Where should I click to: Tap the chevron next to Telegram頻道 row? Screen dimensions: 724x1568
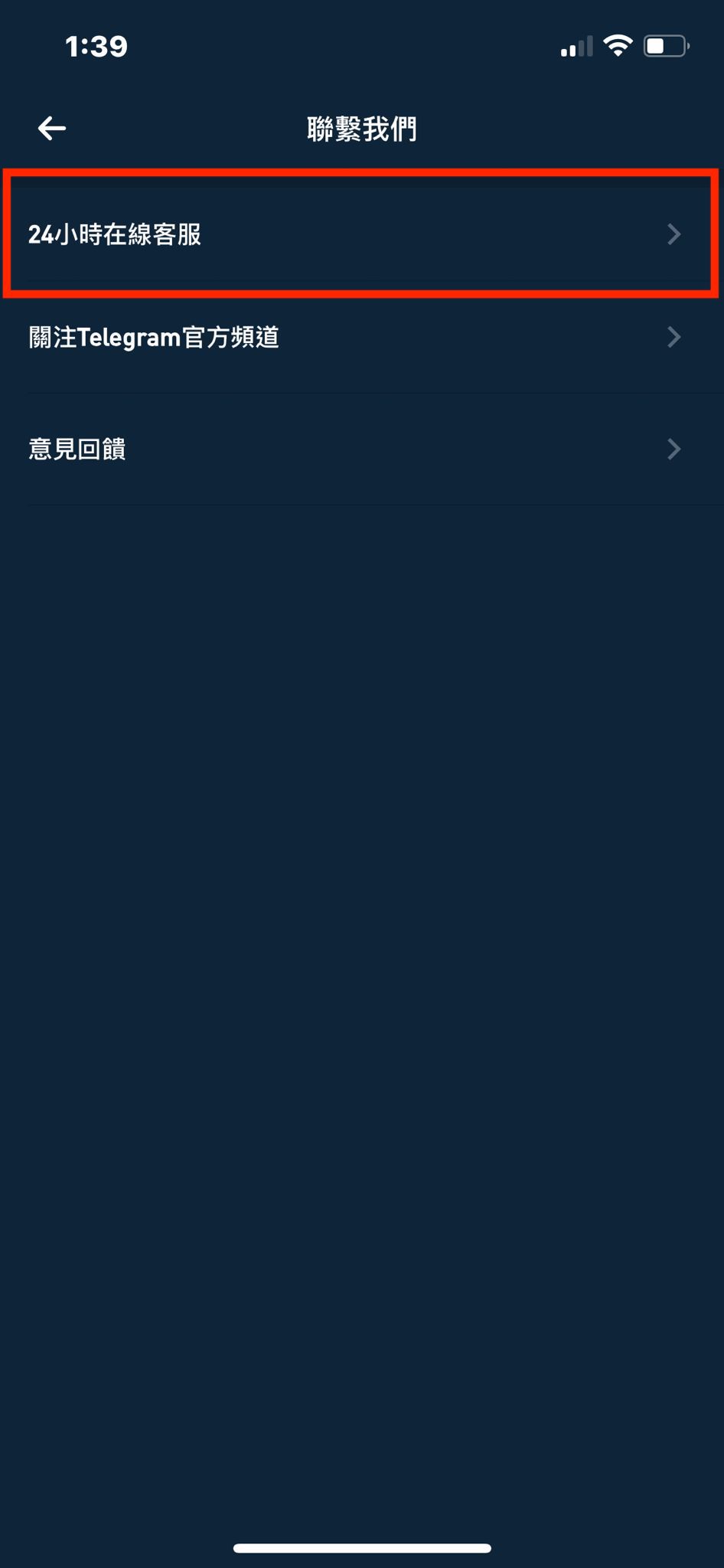[x=674, y=337]
